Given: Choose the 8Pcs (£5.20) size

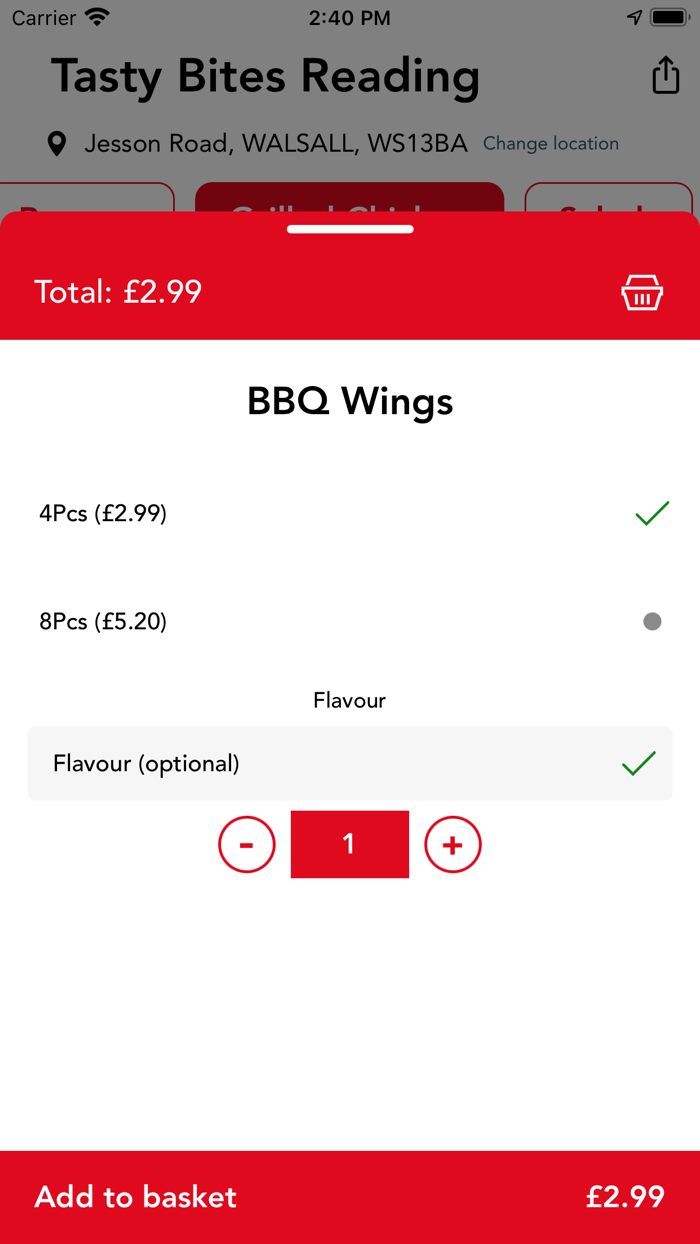Looking at the screenshot, I should [350, 622].
